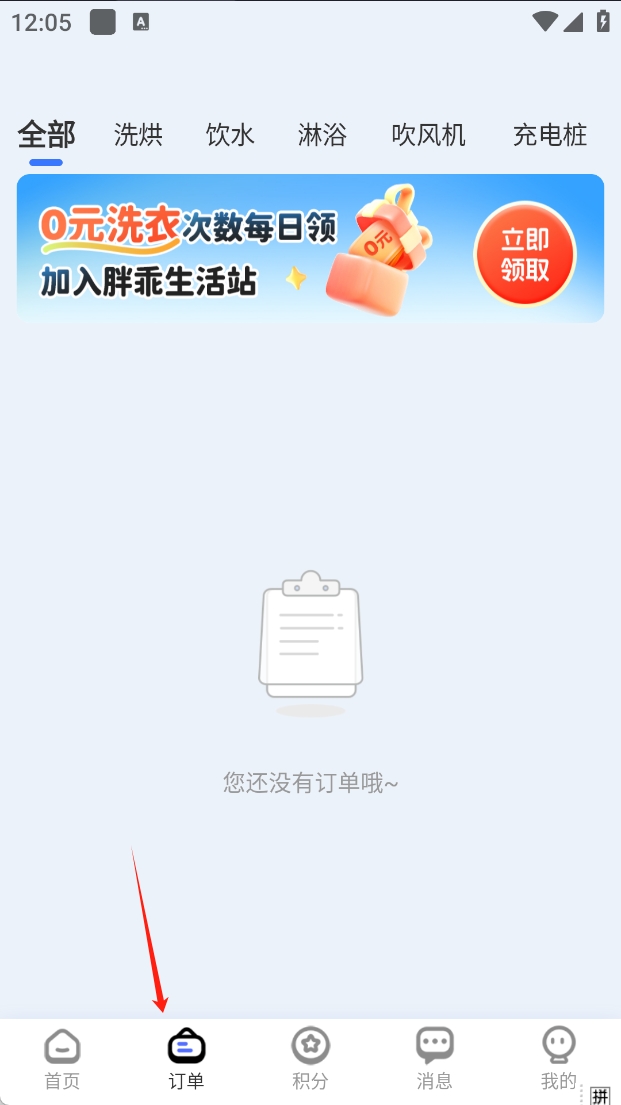Tap the 立即领取 button on banner
Viewport: 621px width, 1105px height.
pyautogui.click(x=525, y=254)
